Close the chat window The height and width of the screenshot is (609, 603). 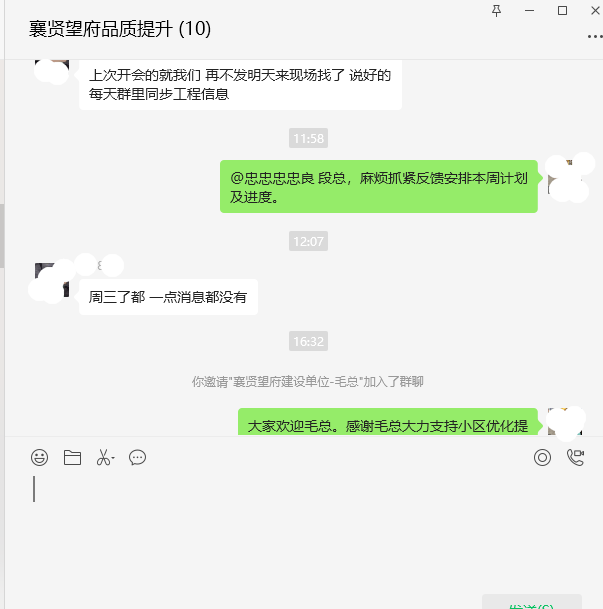pyautogui.click(x=595, y=10)
